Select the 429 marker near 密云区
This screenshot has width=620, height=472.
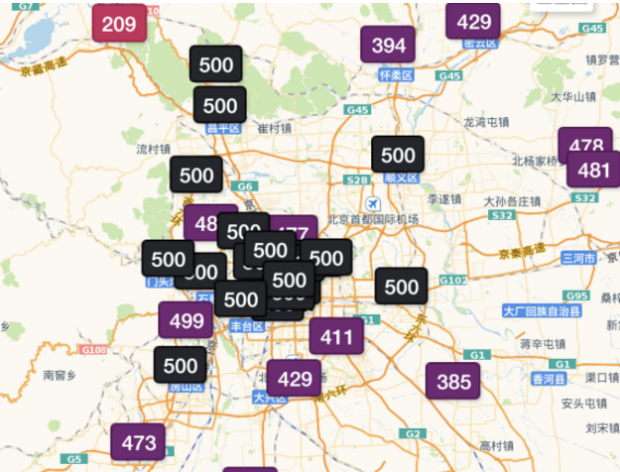473,21
